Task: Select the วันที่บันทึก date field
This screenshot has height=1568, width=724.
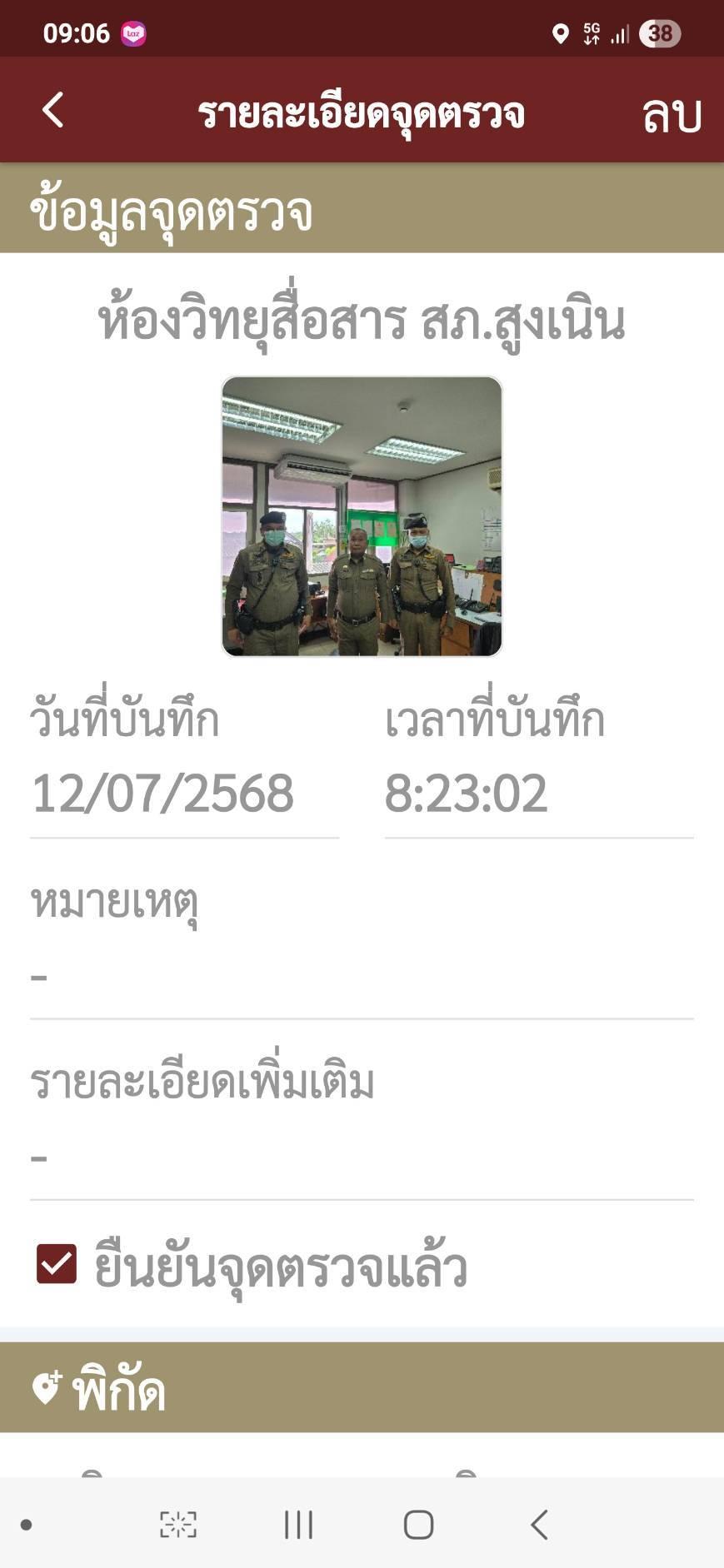Action: pos(184,793)
